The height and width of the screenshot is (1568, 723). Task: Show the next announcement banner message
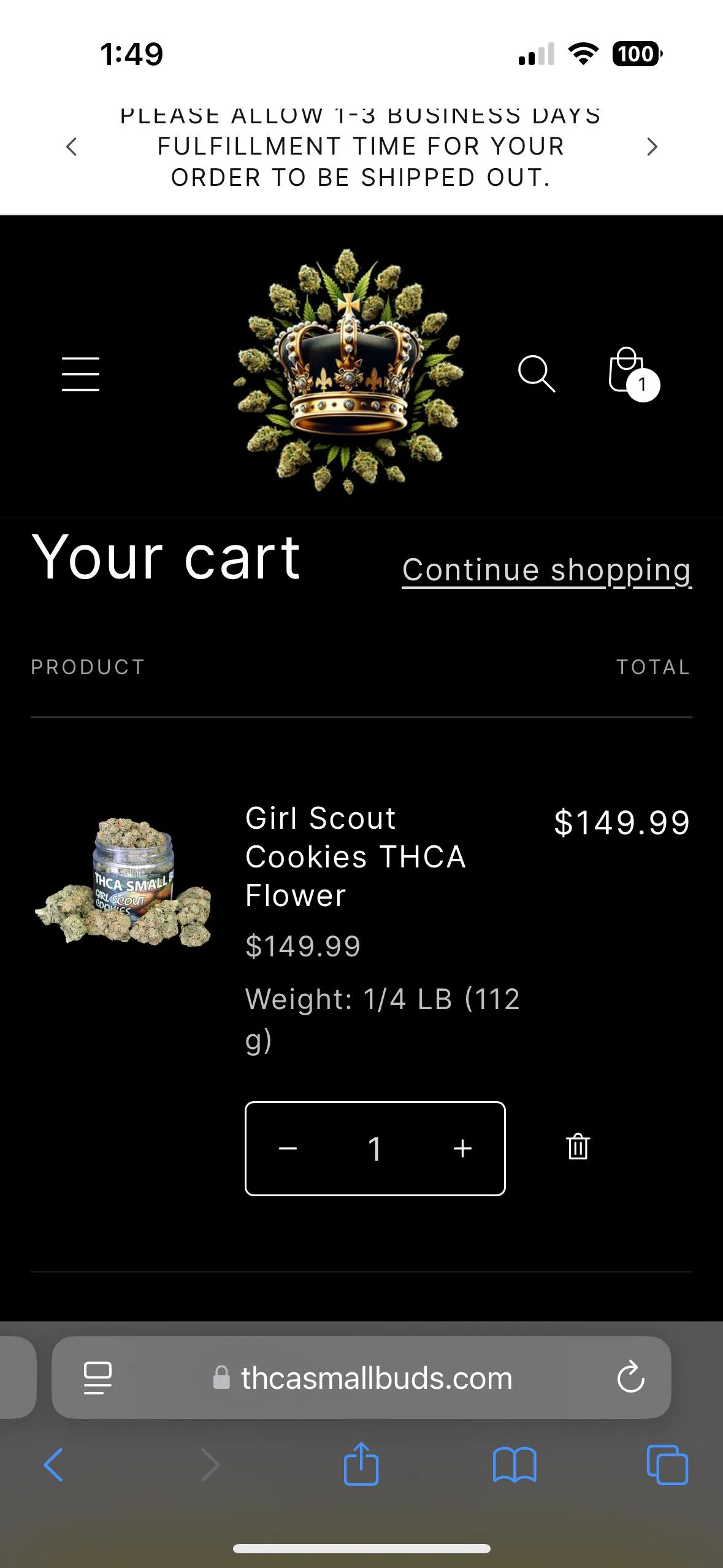pyautogui.click(x=652, y=147)
